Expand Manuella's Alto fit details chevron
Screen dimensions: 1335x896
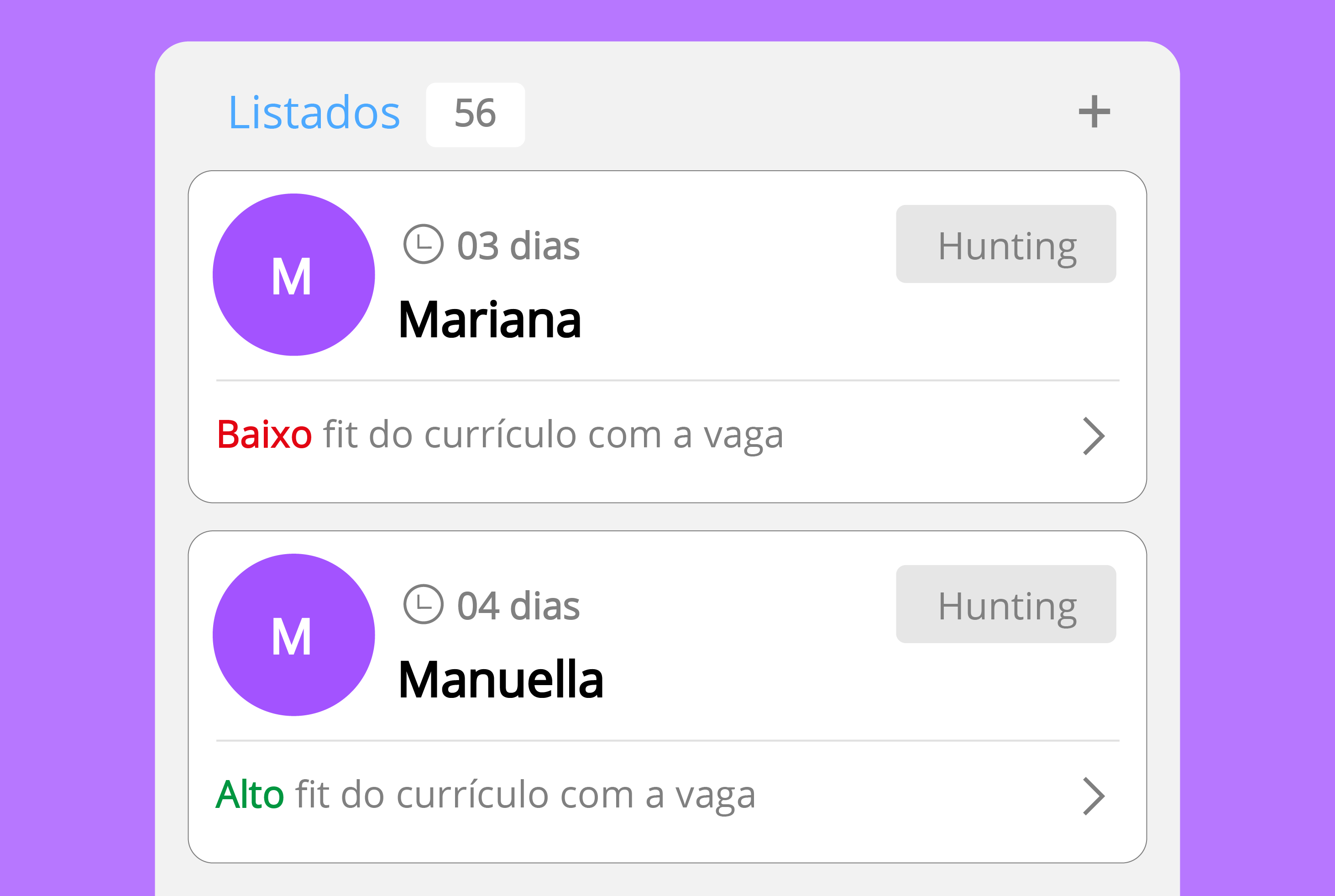1094,796
